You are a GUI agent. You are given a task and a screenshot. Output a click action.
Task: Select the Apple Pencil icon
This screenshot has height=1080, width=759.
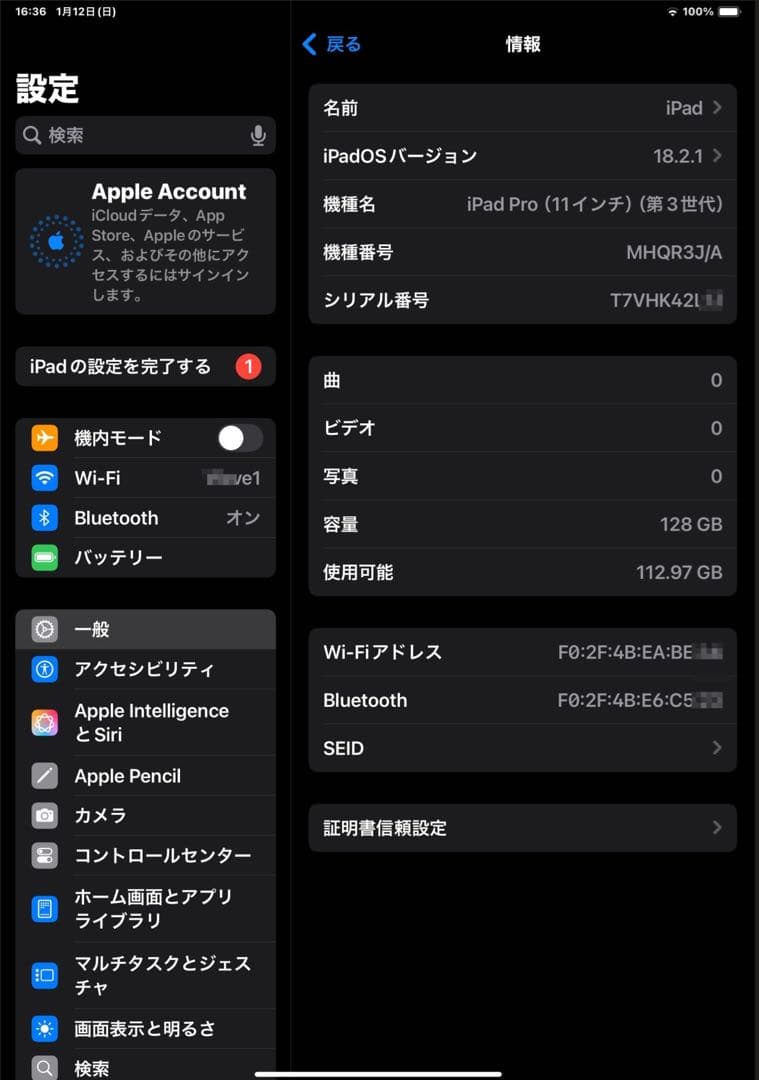(44, 776)
